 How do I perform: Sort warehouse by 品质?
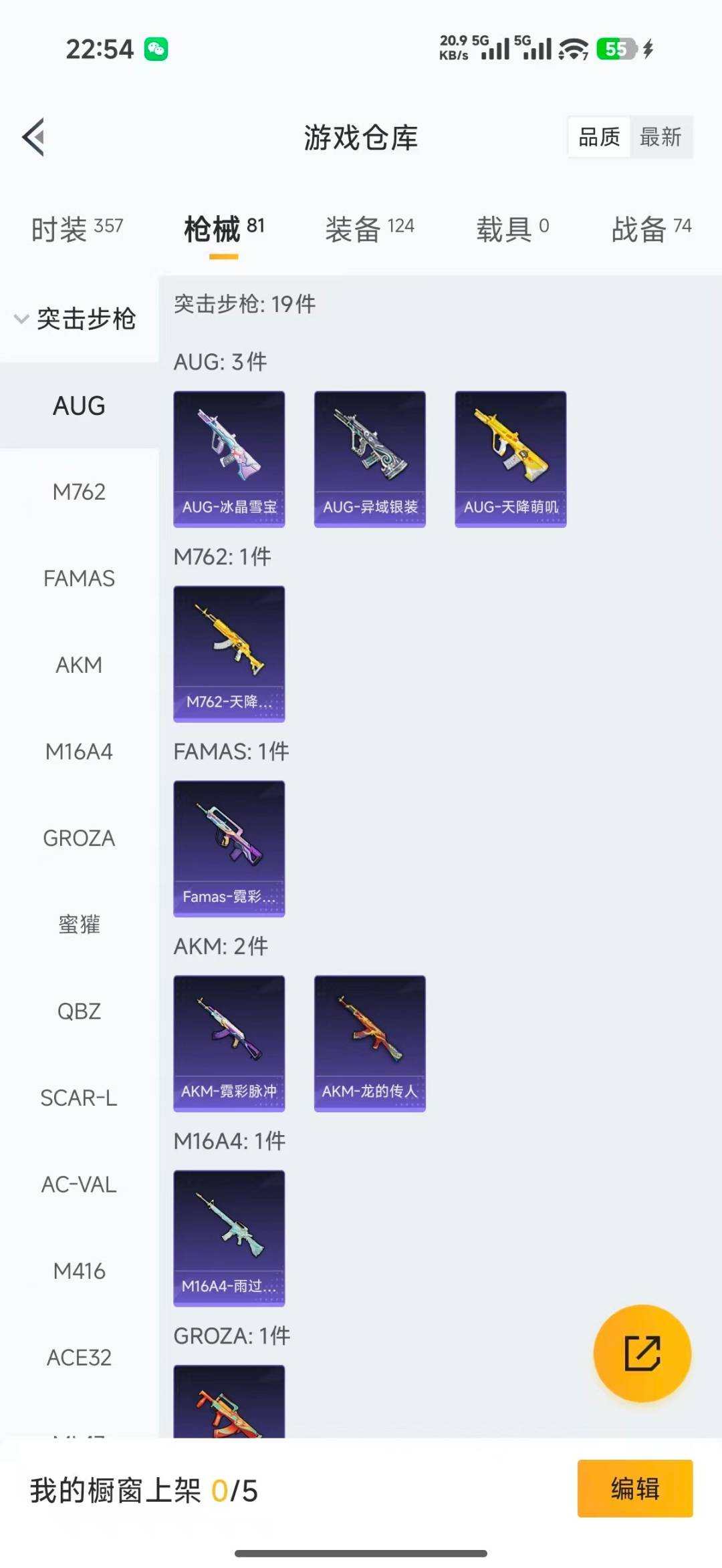click(x=599, y=137)
